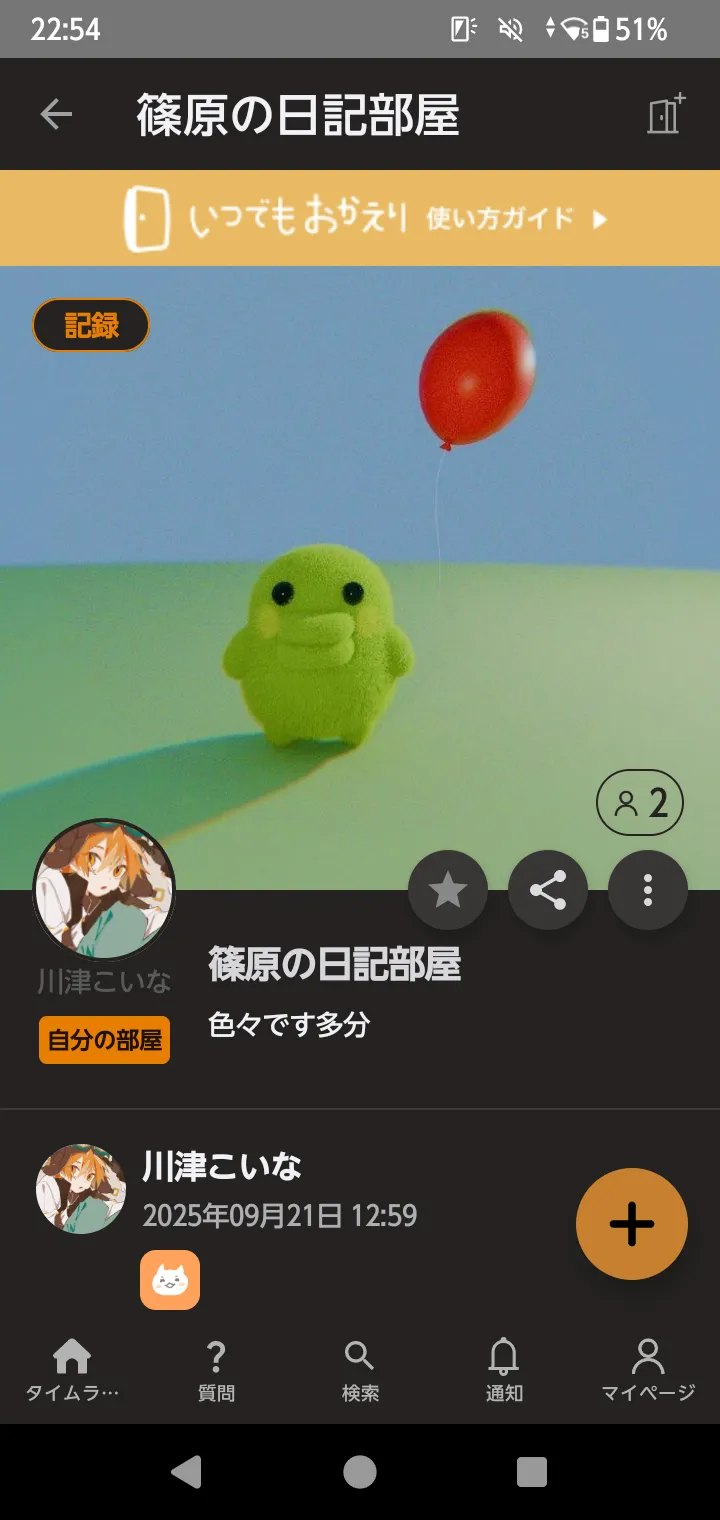Screen dimensions: 720x1520
Task: Create a new post with plus button
Action: pyautogui.click(x=631, y=1223)
